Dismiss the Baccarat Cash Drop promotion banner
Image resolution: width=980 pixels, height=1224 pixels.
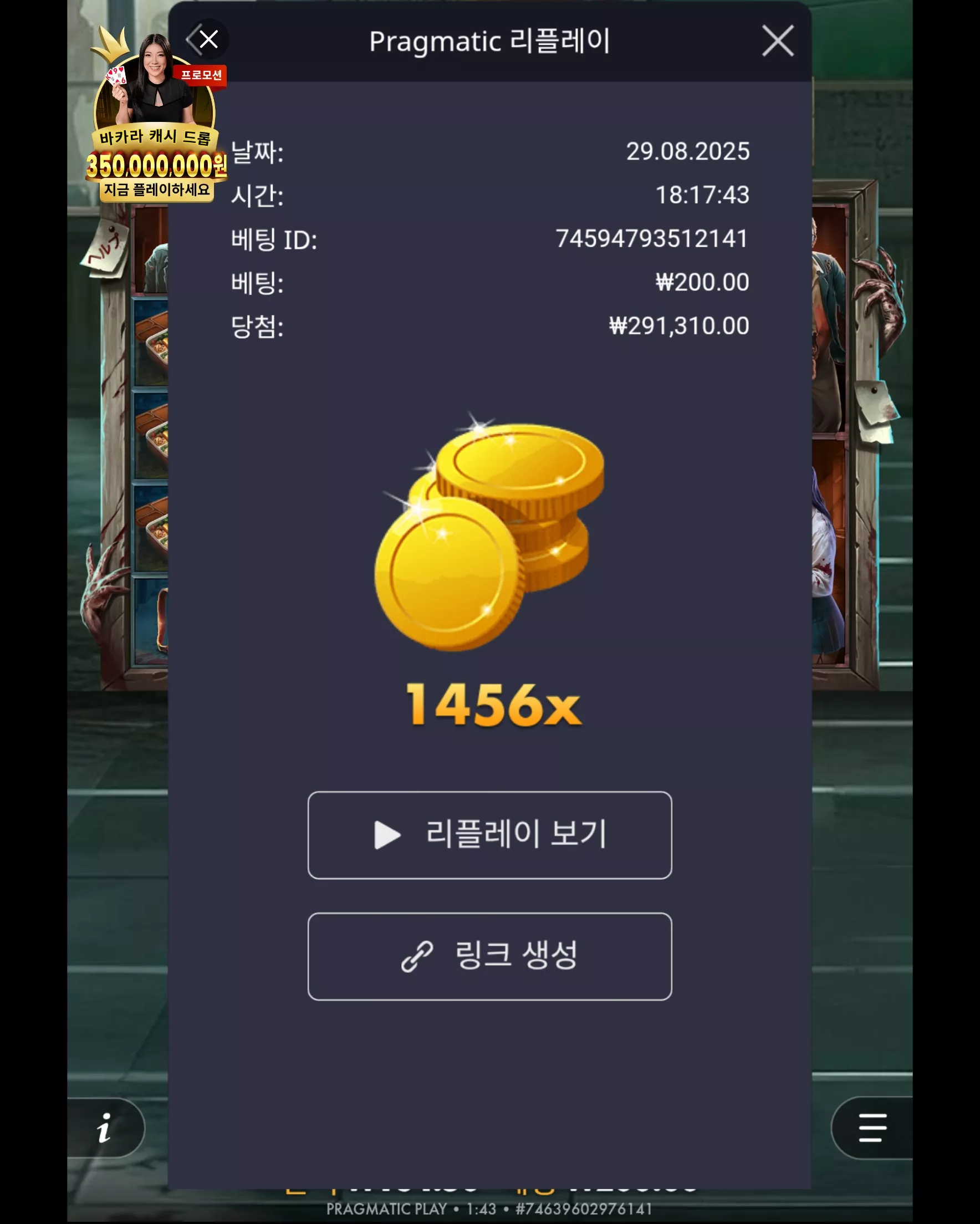(208, 40)
